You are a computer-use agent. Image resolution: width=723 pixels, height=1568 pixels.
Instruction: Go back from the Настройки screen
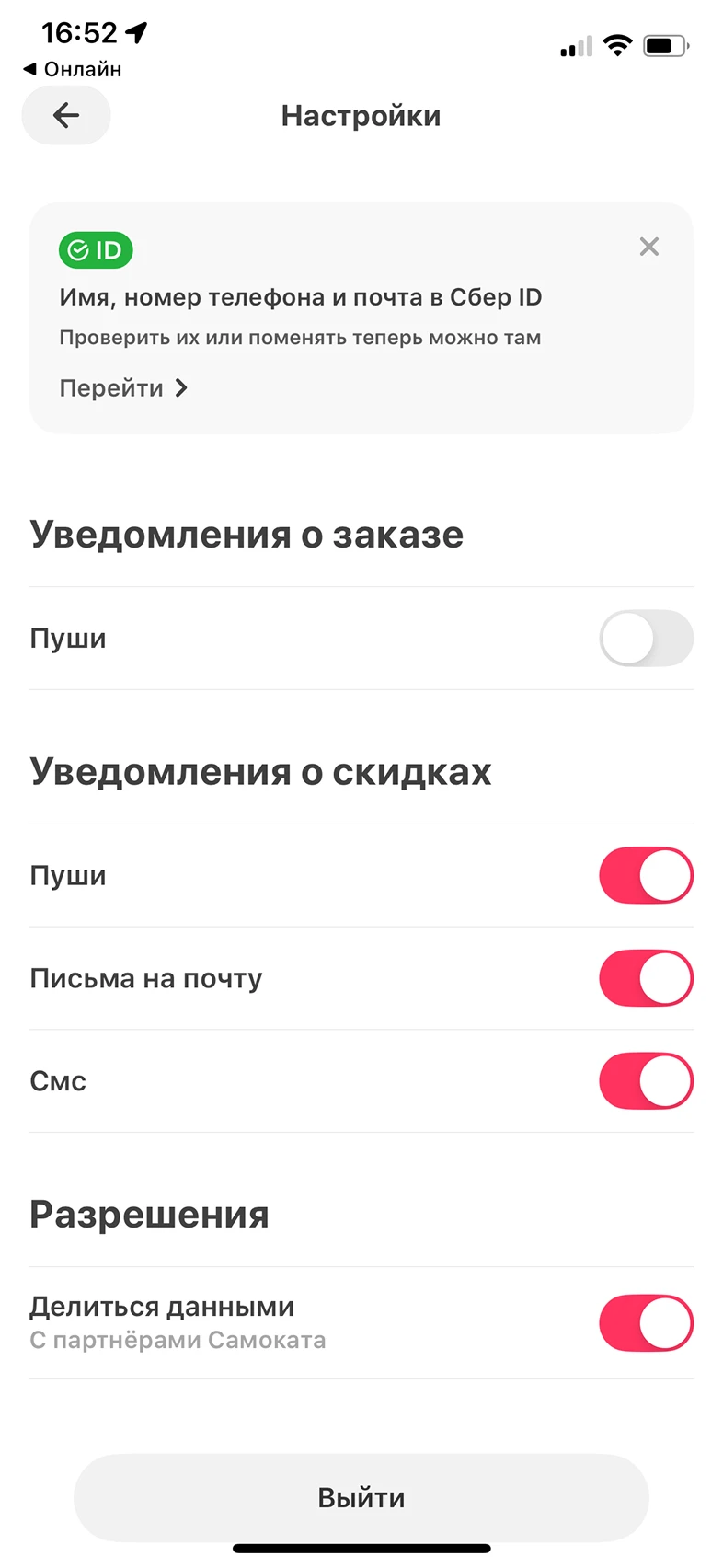click(66, 116)
